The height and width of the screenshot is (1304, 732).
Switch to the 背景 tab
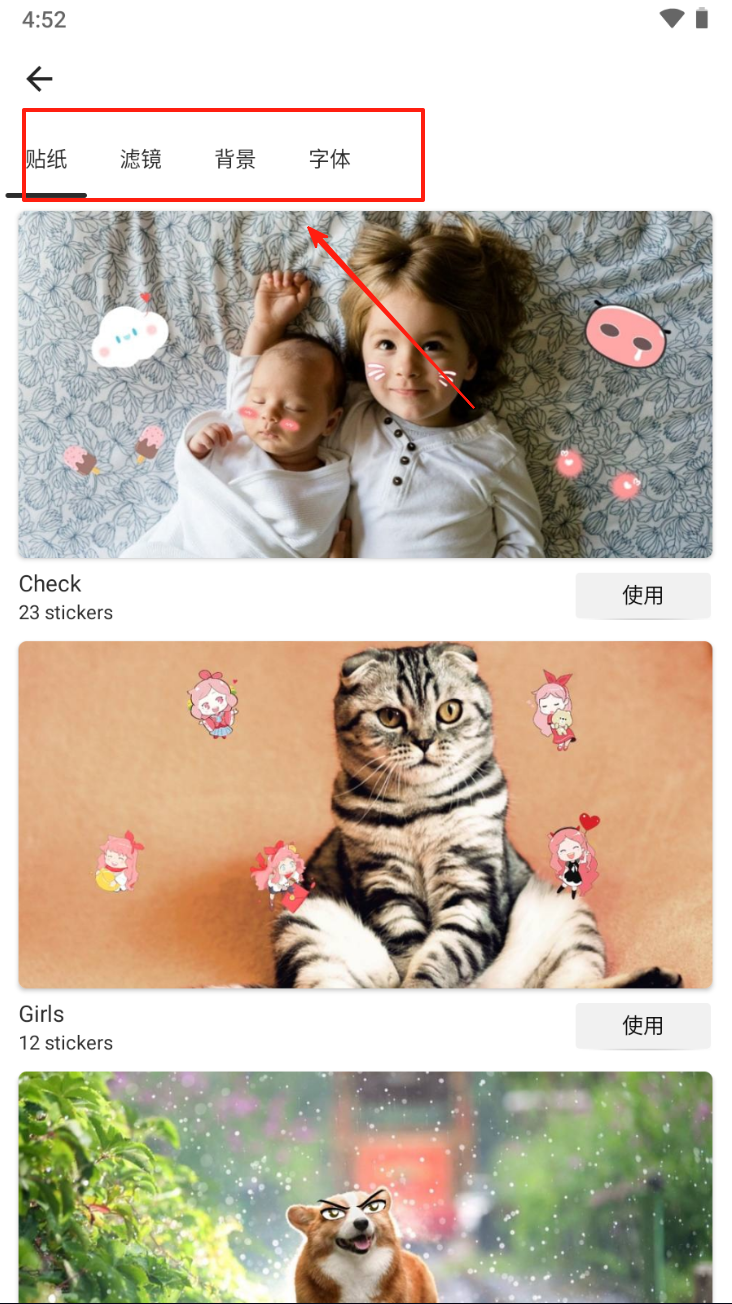click(235, 159)
